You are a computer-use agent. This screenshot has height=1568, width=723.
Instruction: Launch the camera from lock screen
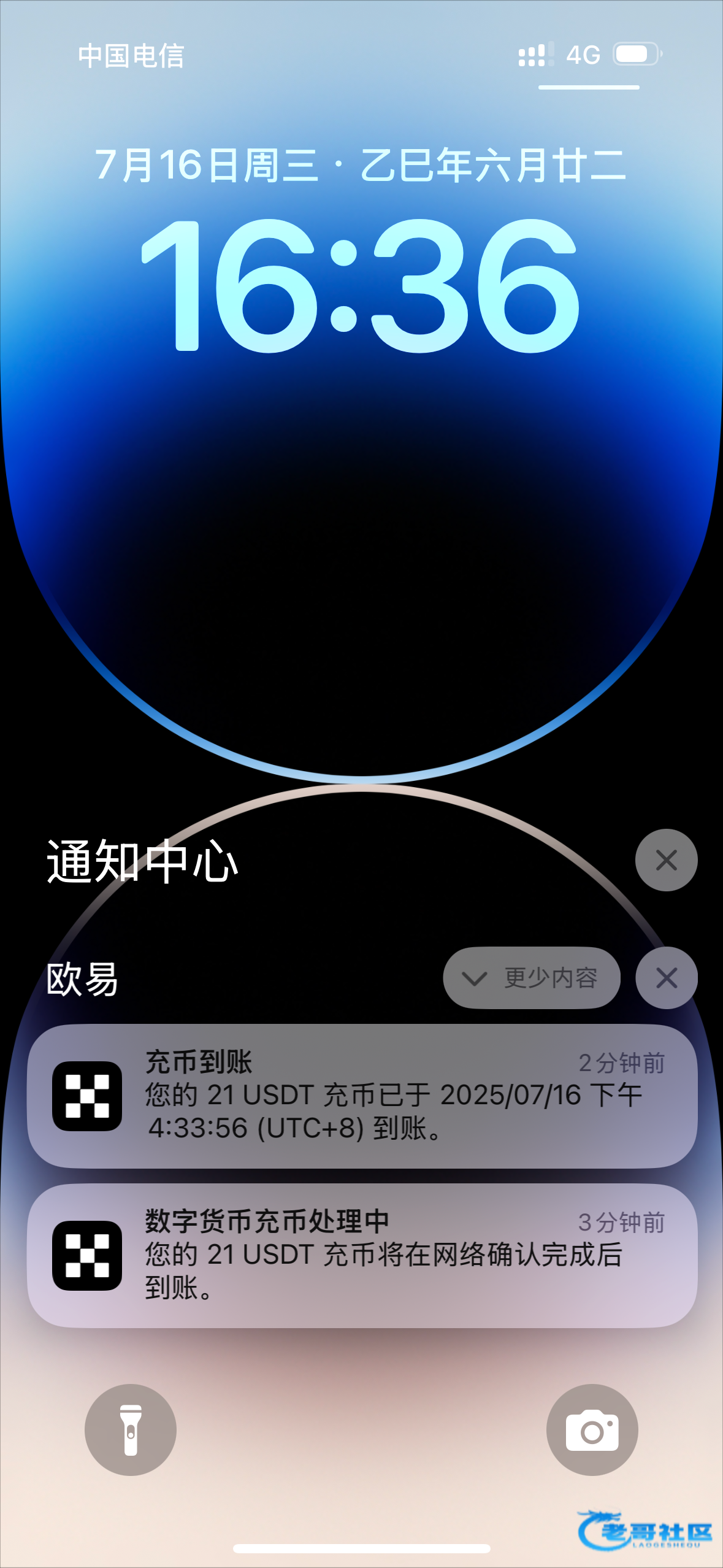(592, 1429)
